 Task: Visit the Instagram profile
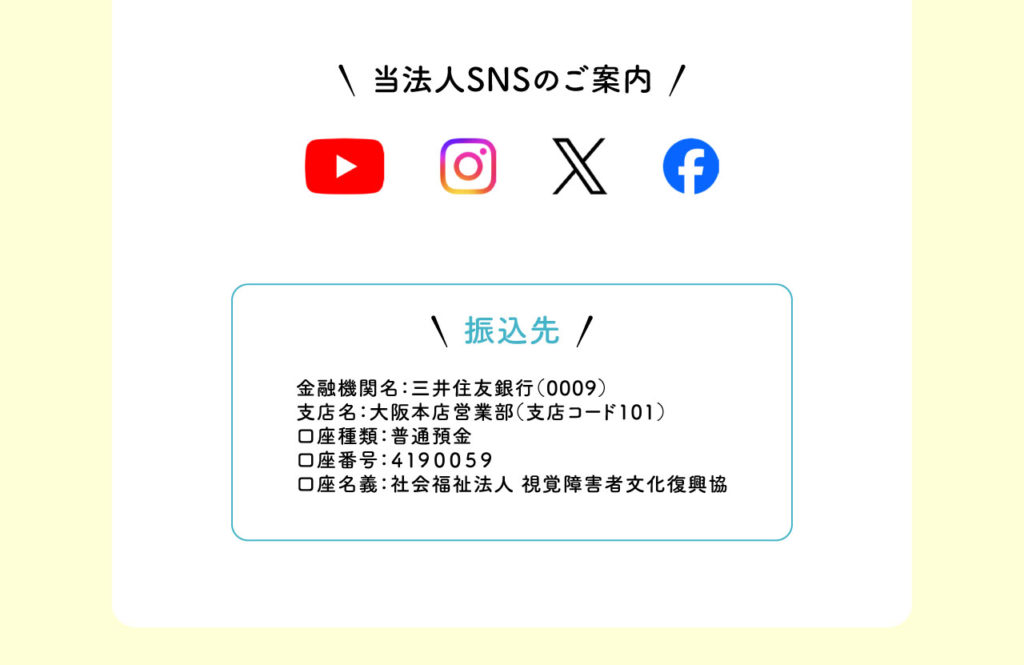point(468,166)
